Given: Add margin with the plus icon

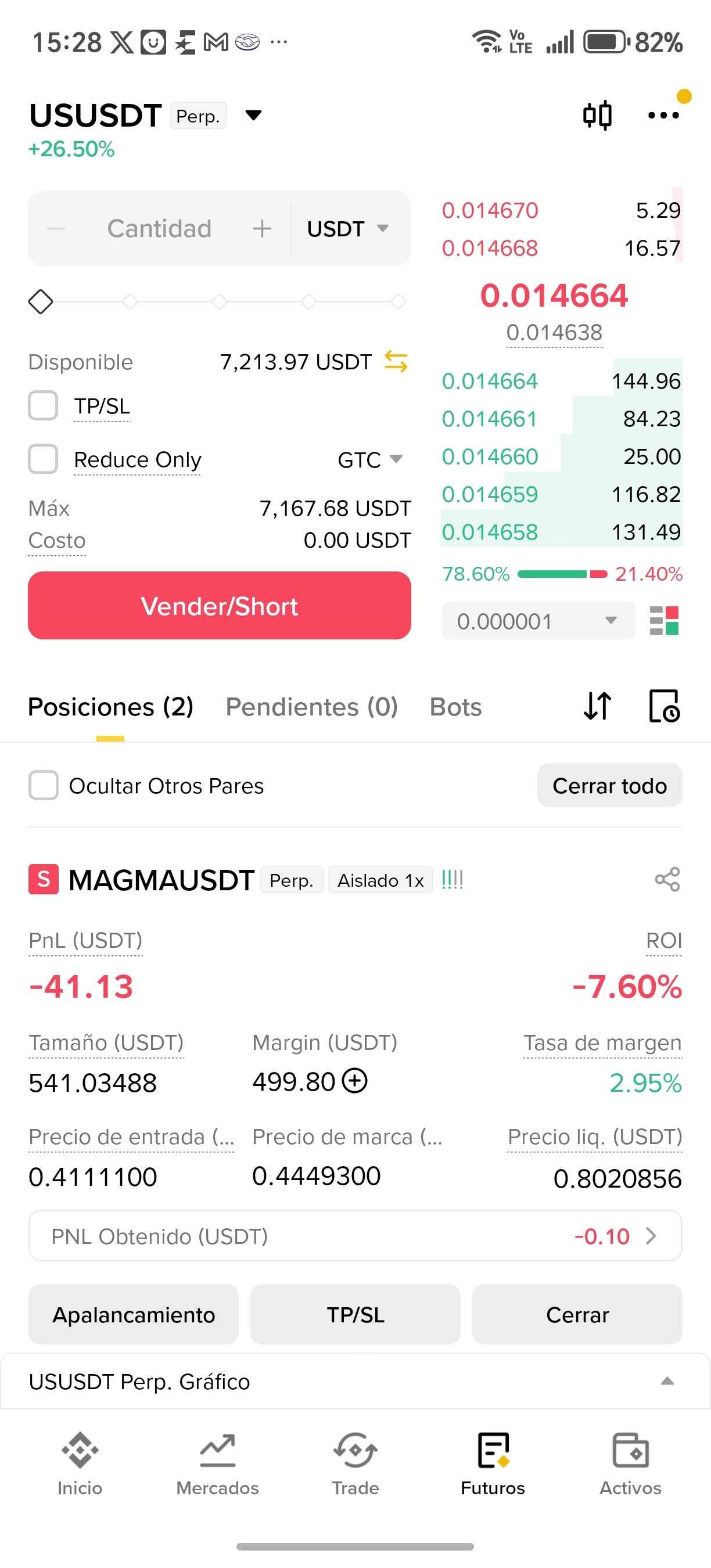Looking at the screenshot, I should [355, 1081].
